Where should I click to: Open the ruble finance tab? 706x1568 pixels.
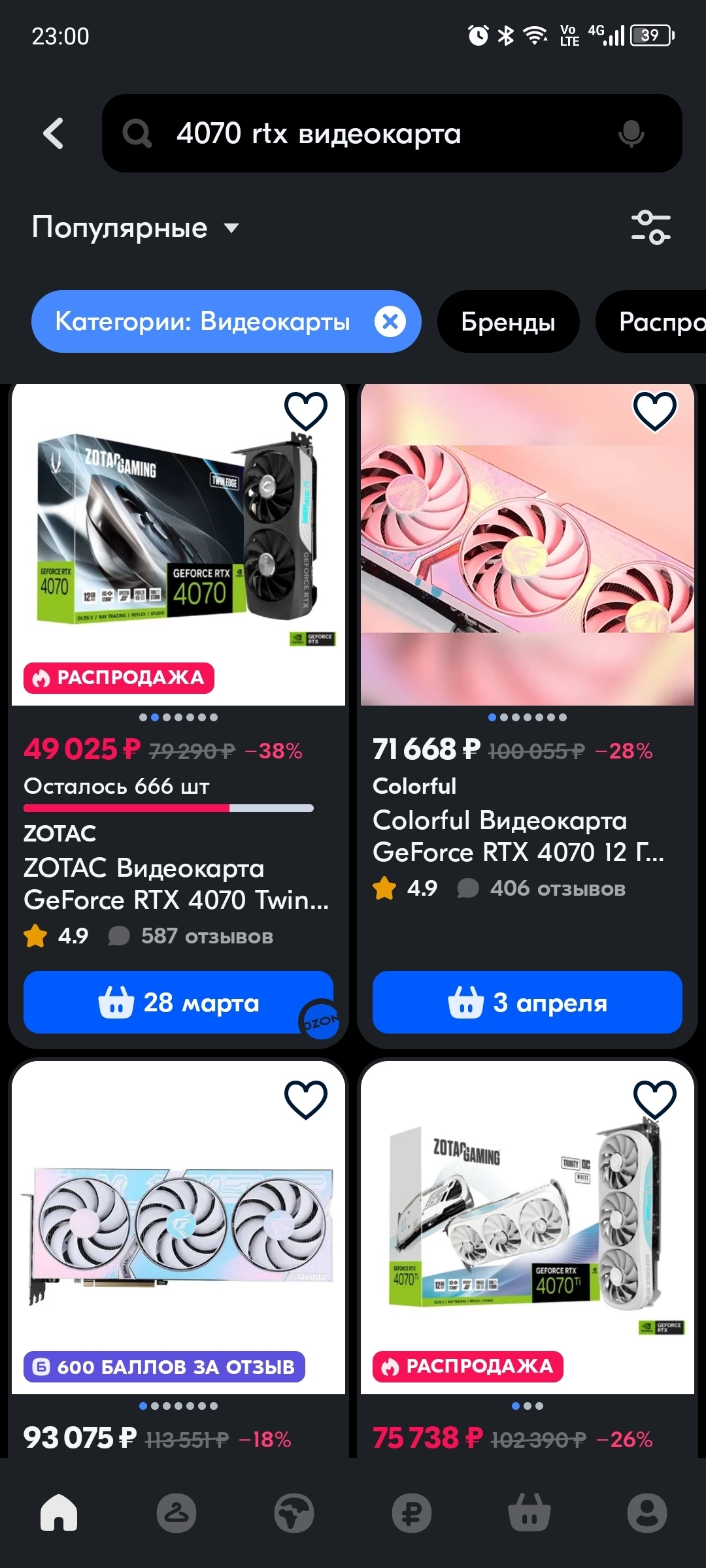pyautogui.click(x=411, y=1512)
